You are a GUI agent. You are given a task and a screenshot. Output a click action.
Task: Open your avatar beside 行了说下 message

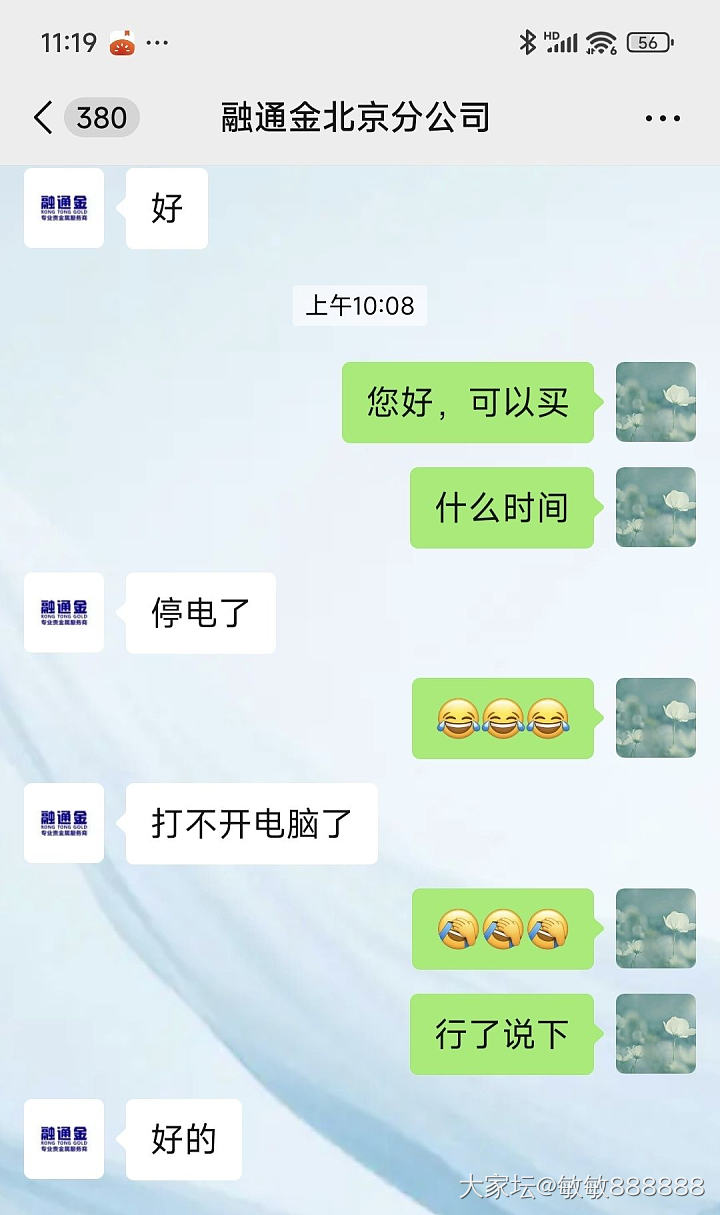tap(655, 1034)
